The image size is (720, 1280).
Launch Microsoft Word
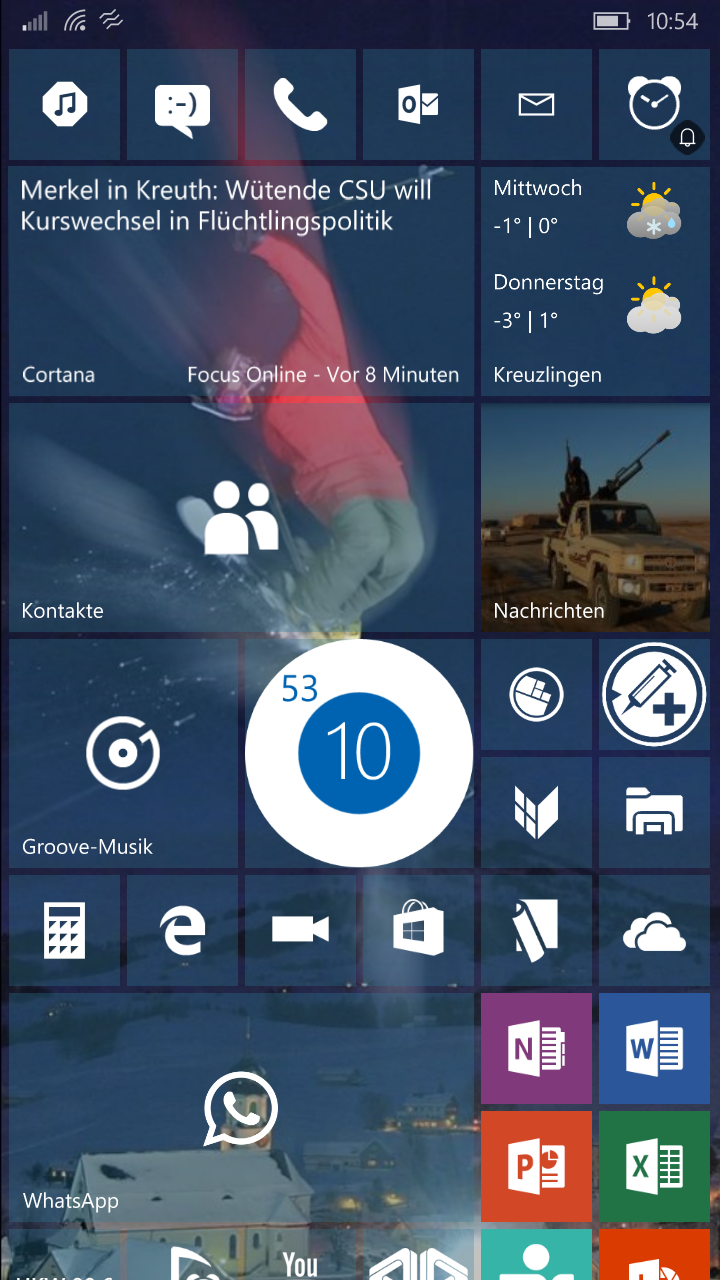(654, 1048)
